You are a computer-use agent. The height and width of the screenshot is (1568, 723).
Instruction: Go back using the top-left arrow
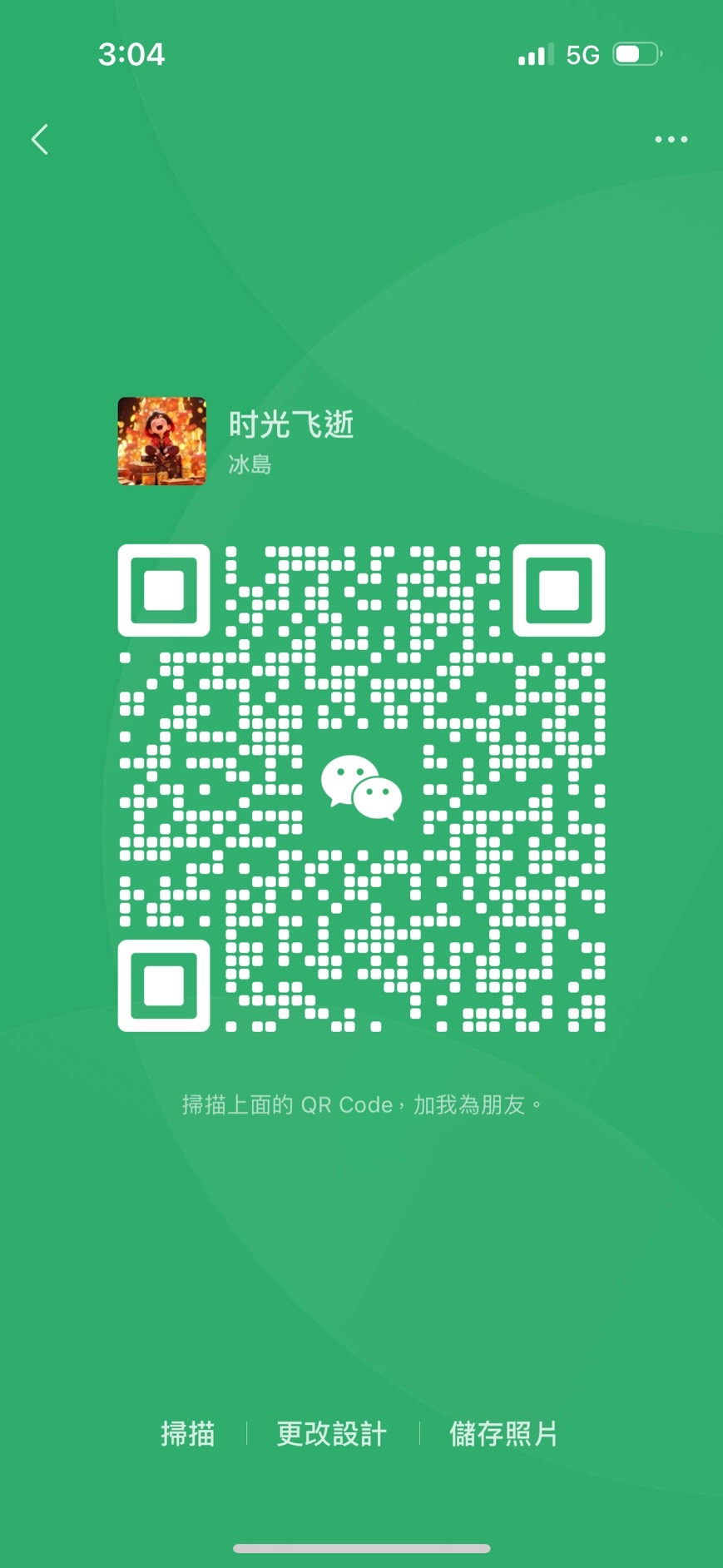click(40, 140)
